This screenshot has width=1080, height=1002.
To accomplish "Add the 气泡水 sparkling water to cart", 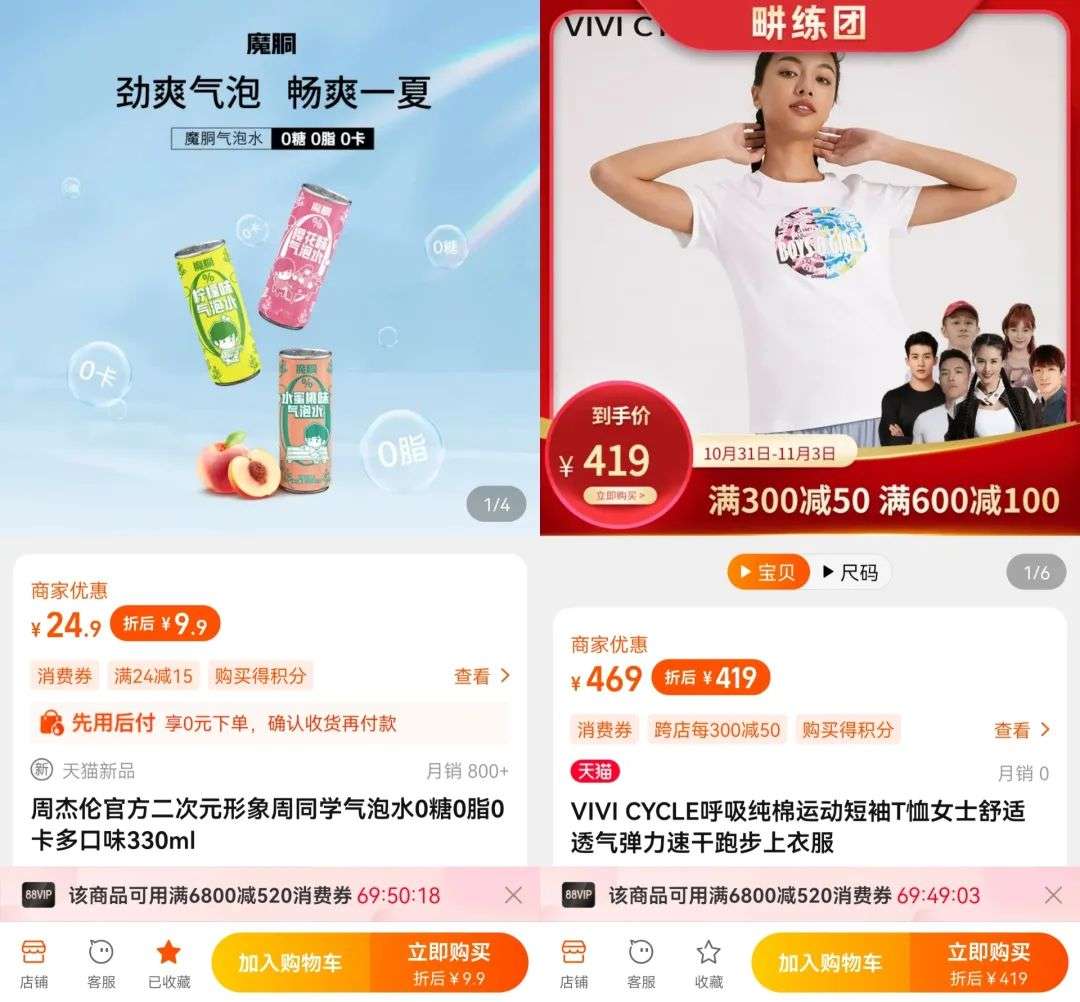I will tap(290, 964).
